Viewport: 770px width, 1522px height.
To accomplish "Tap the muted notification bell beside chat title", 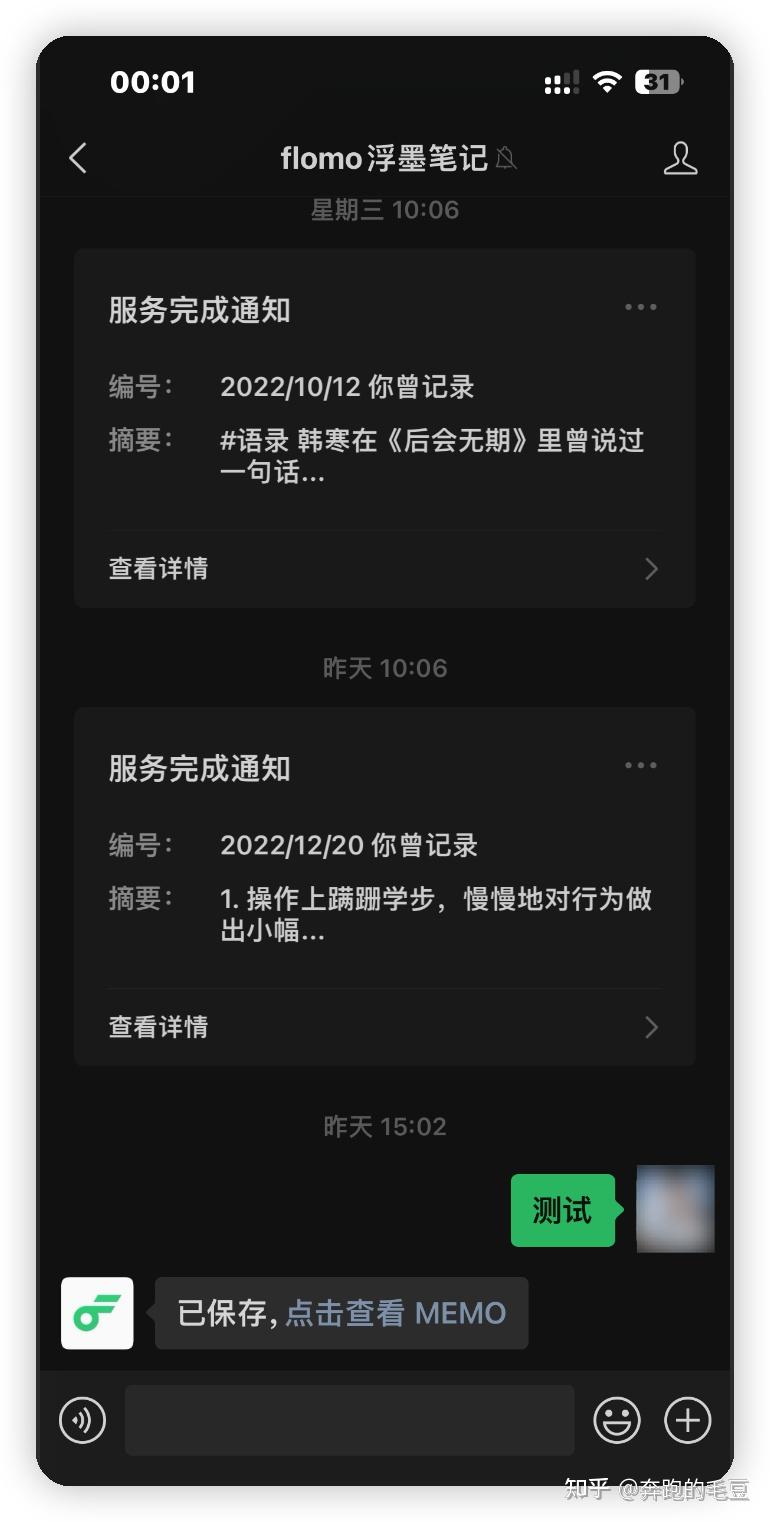I will [505, 160].
